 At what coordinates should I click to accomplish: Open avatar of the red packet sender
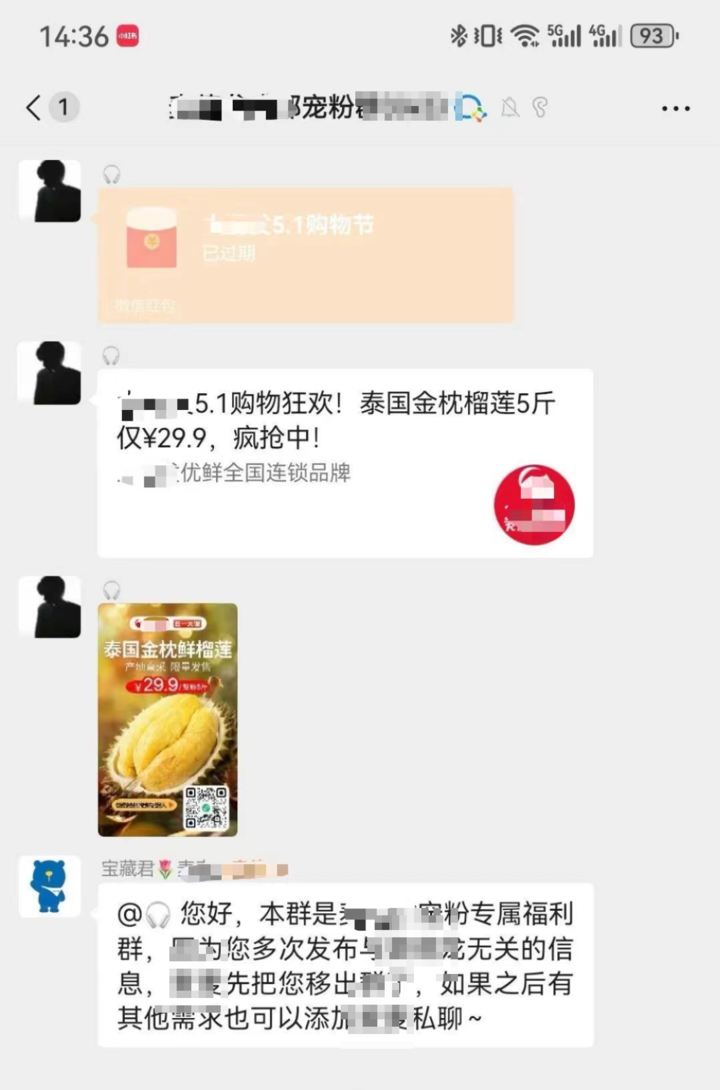(49, 190)
